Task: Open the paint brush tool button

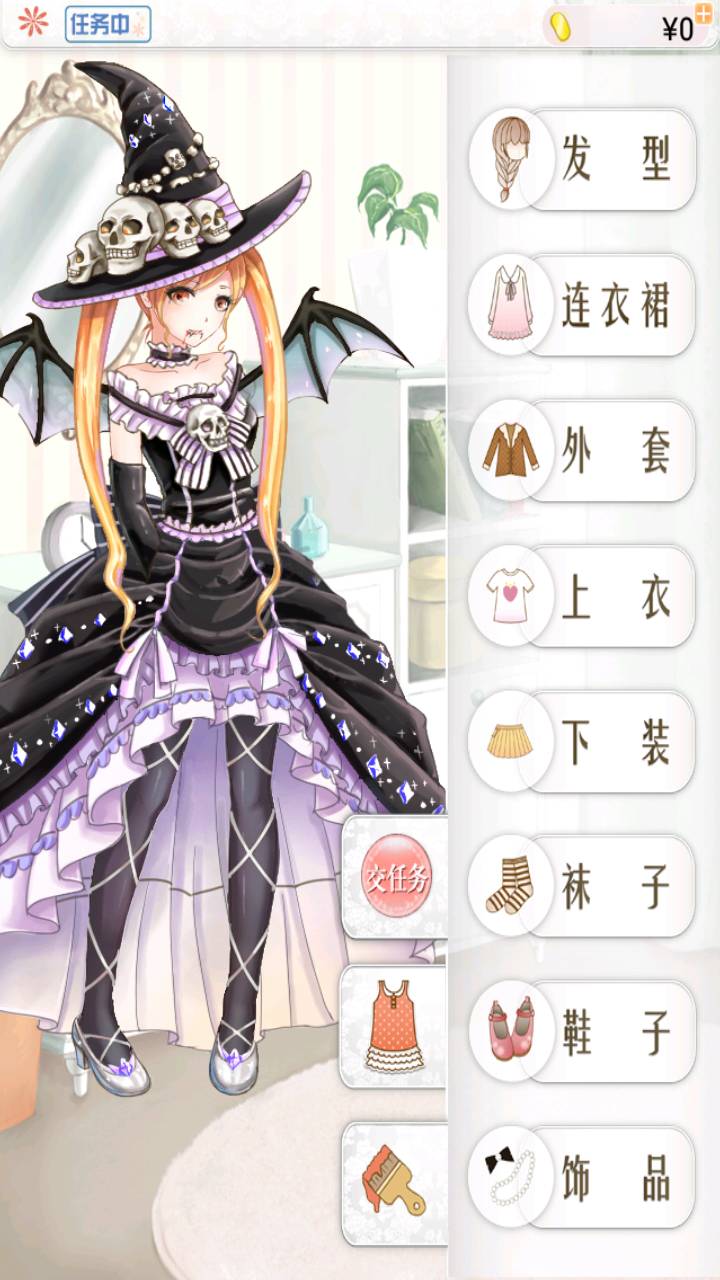Action: [394, 1184]
